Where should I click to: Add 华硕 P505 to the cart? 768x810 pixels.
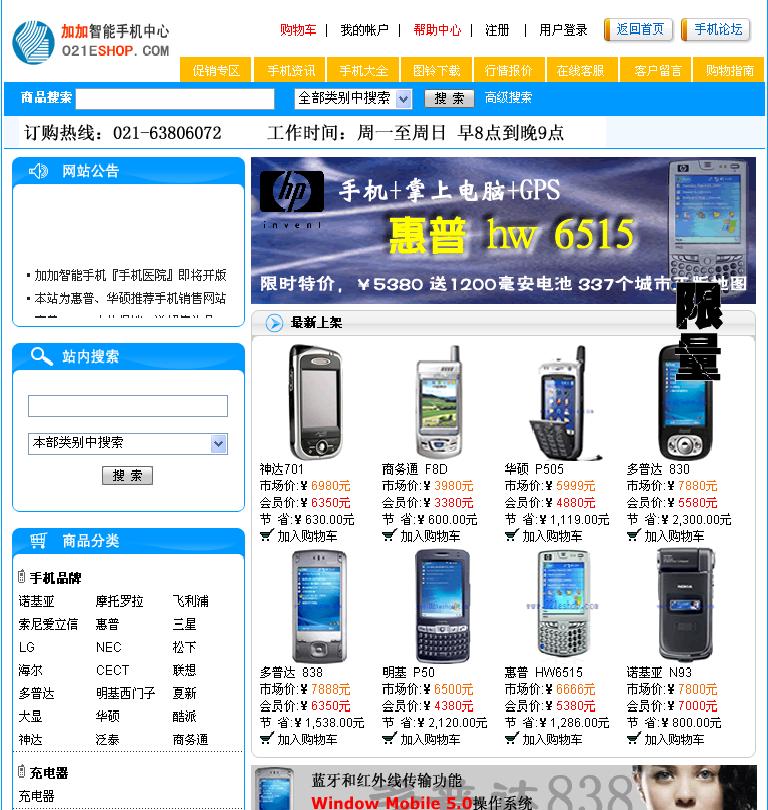[x=550, y=536]
